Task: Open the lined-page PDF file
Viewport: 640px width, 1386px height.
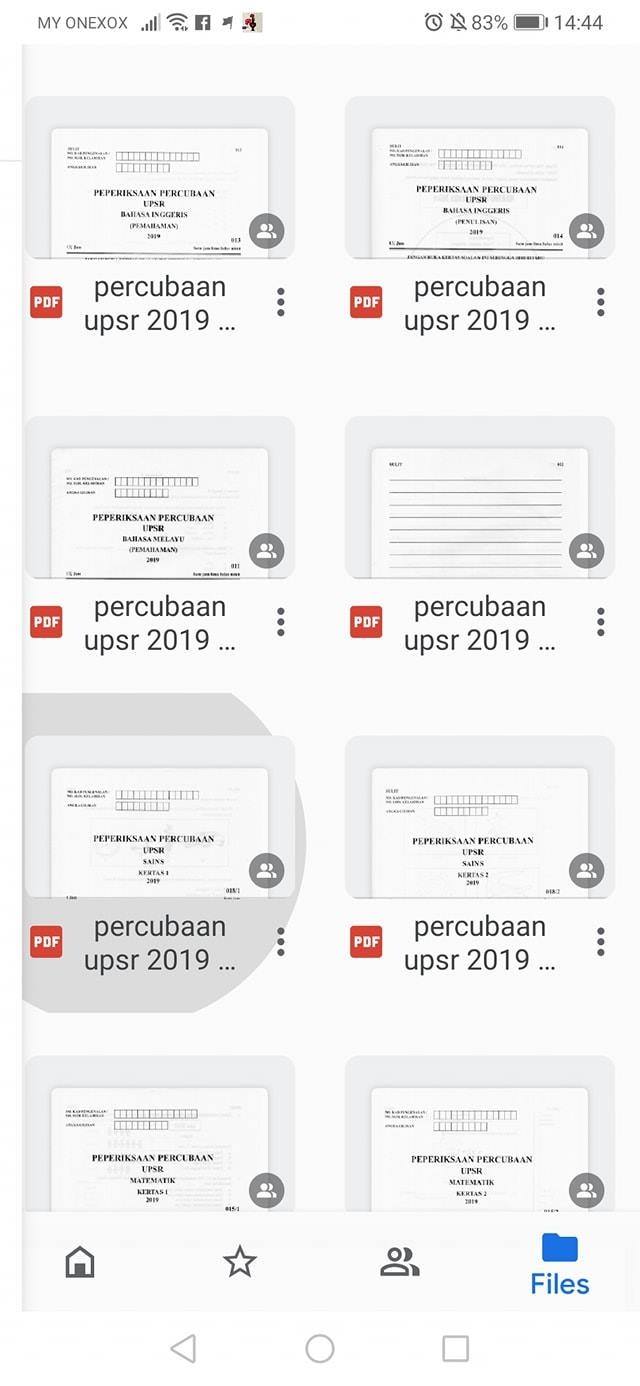Action: (x=480, y=497)
